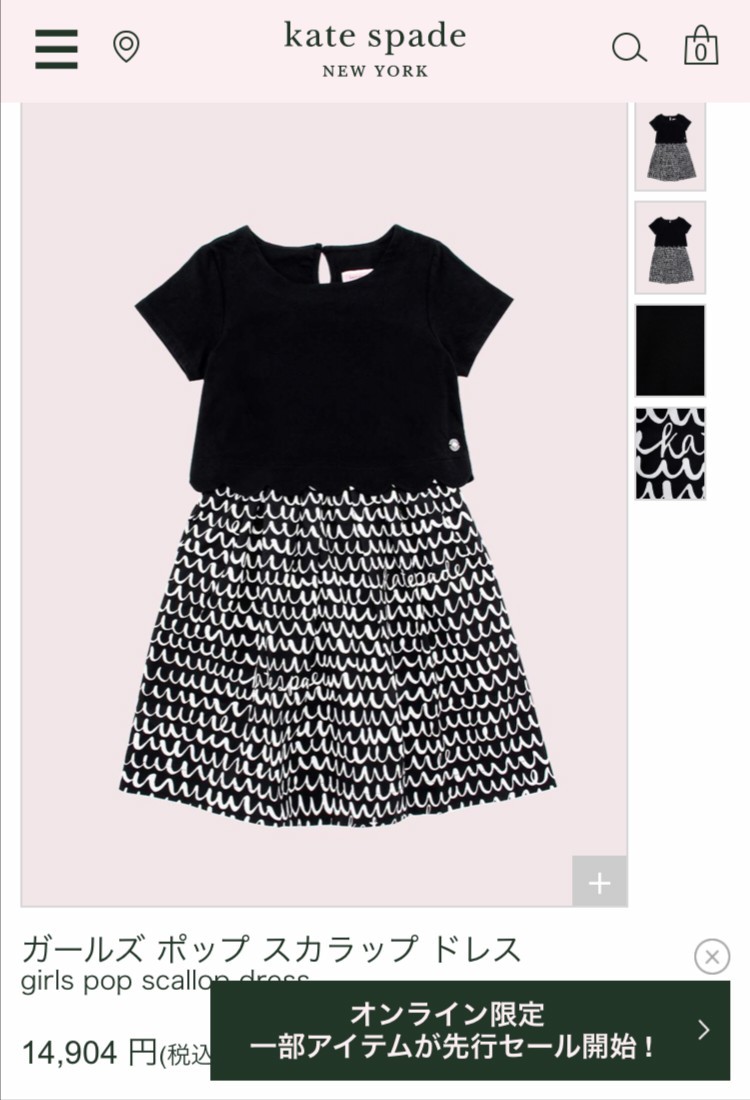View the scribble print fabric thumbnail
The image size is (750, 1100).
[x=670, y=453]
